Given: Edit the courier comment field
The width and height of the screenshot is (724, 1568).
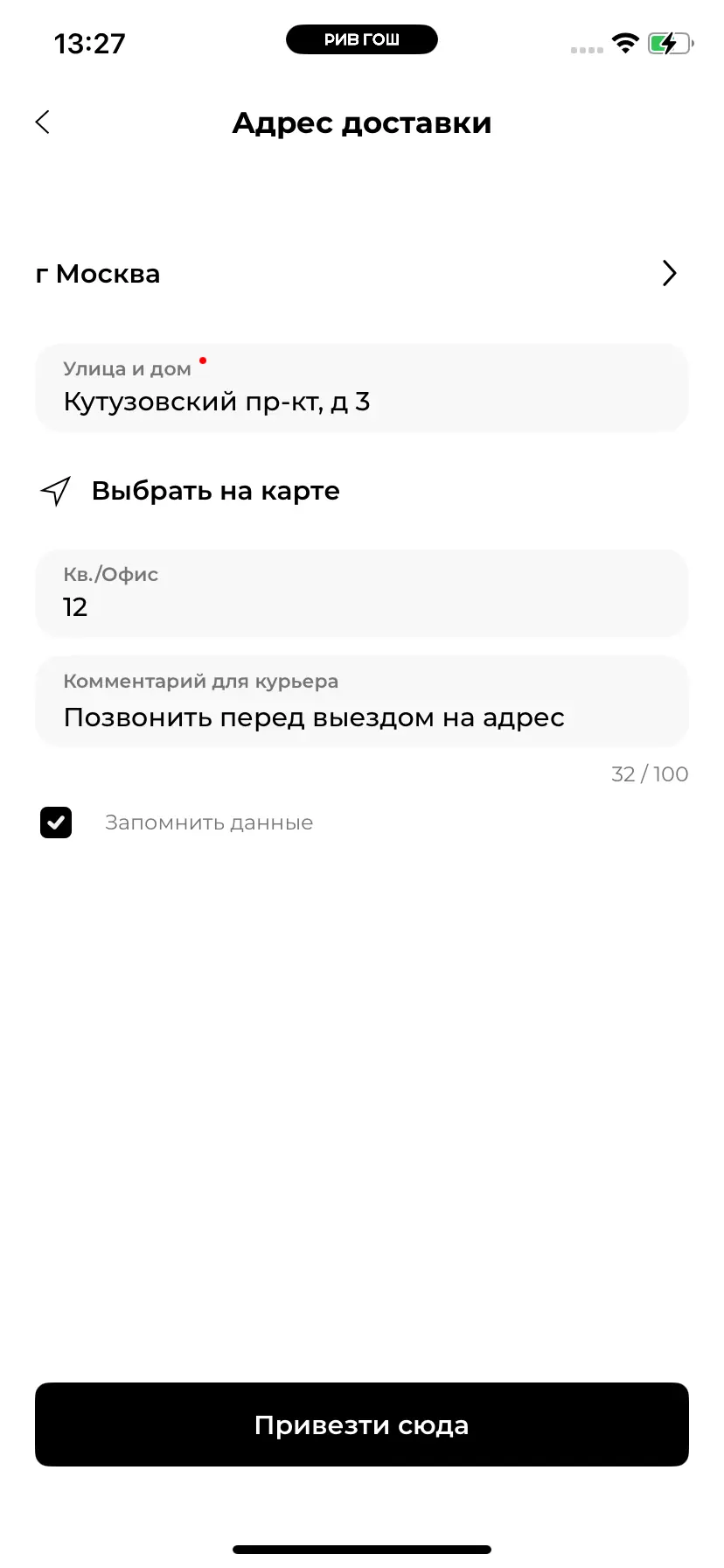Looking at the screenshot, I should pos(361,703).
